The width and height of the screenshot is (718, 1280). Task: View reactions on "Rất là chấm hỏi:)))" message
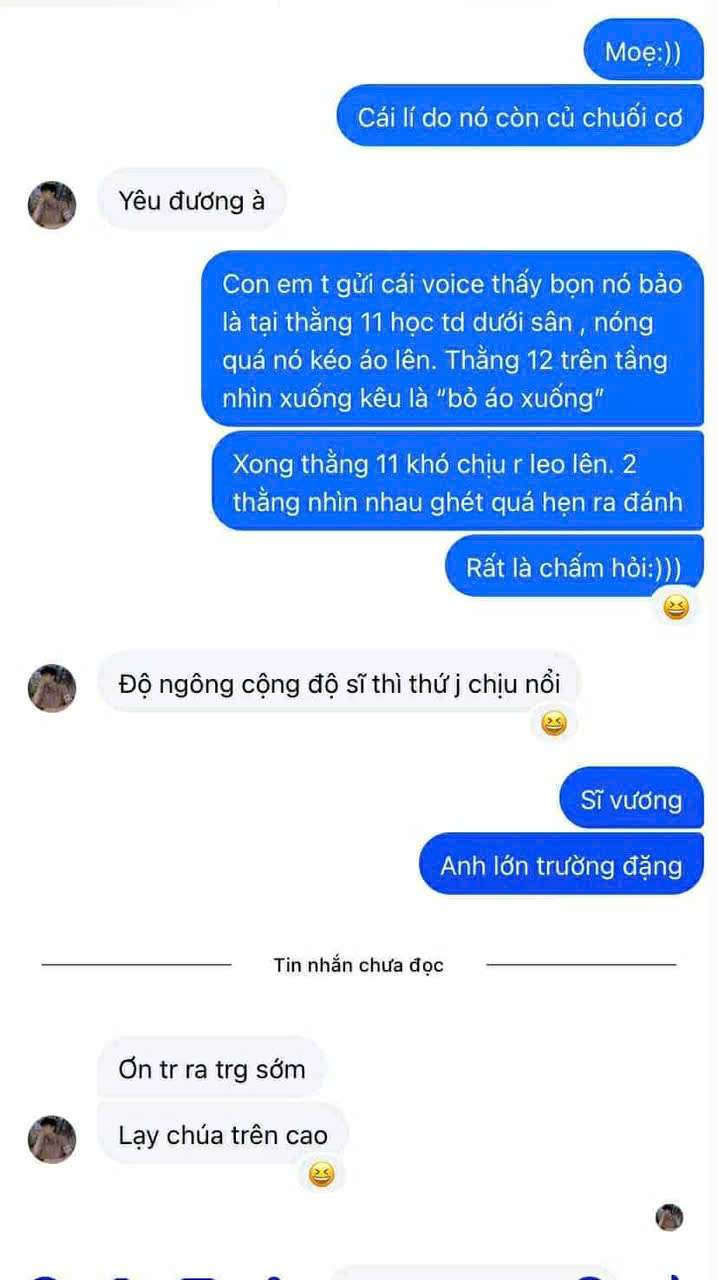[x=676, y=607]
